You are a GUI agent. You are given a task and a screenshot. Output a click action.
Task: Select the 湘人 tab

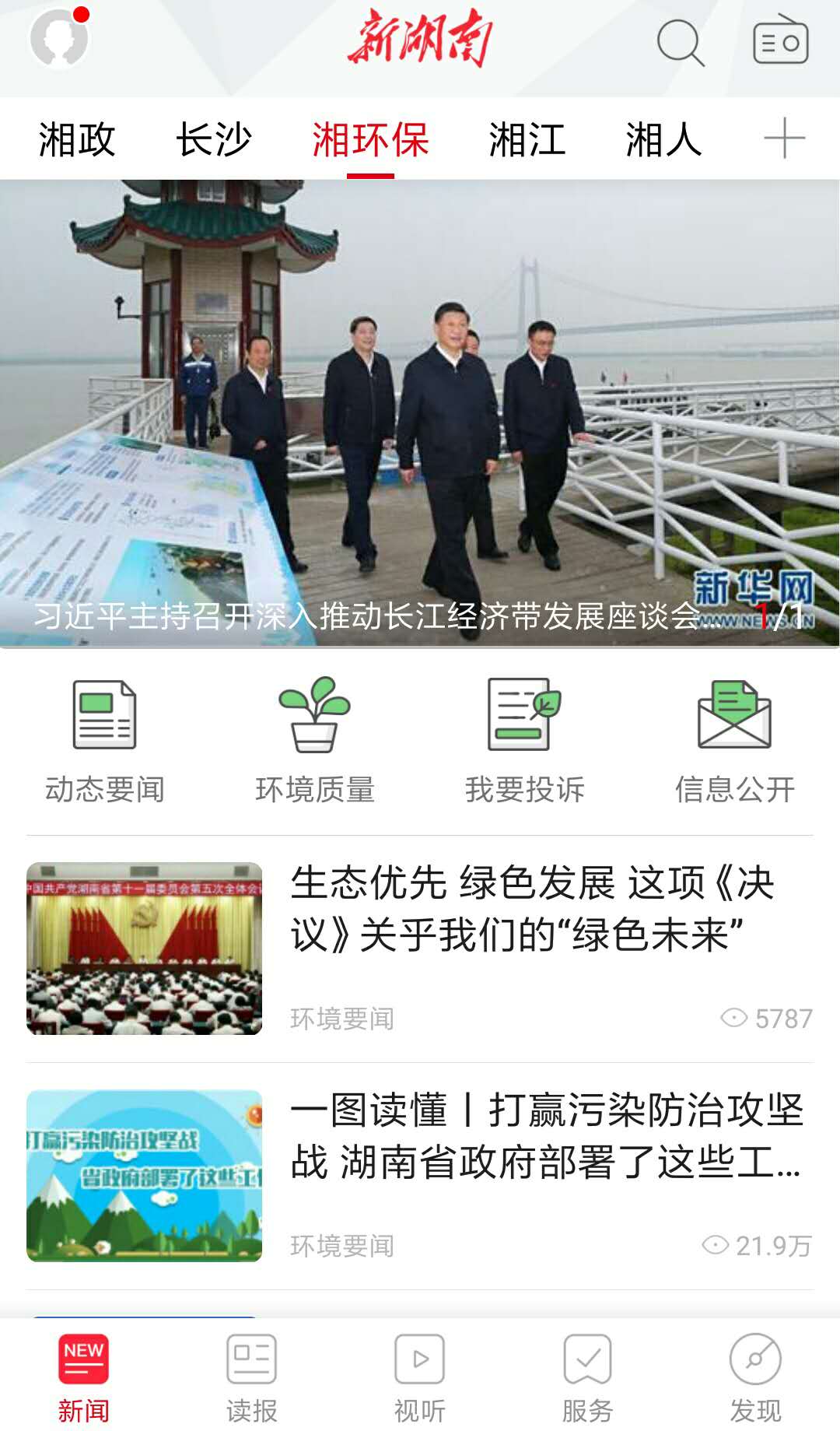coord(663,140)
